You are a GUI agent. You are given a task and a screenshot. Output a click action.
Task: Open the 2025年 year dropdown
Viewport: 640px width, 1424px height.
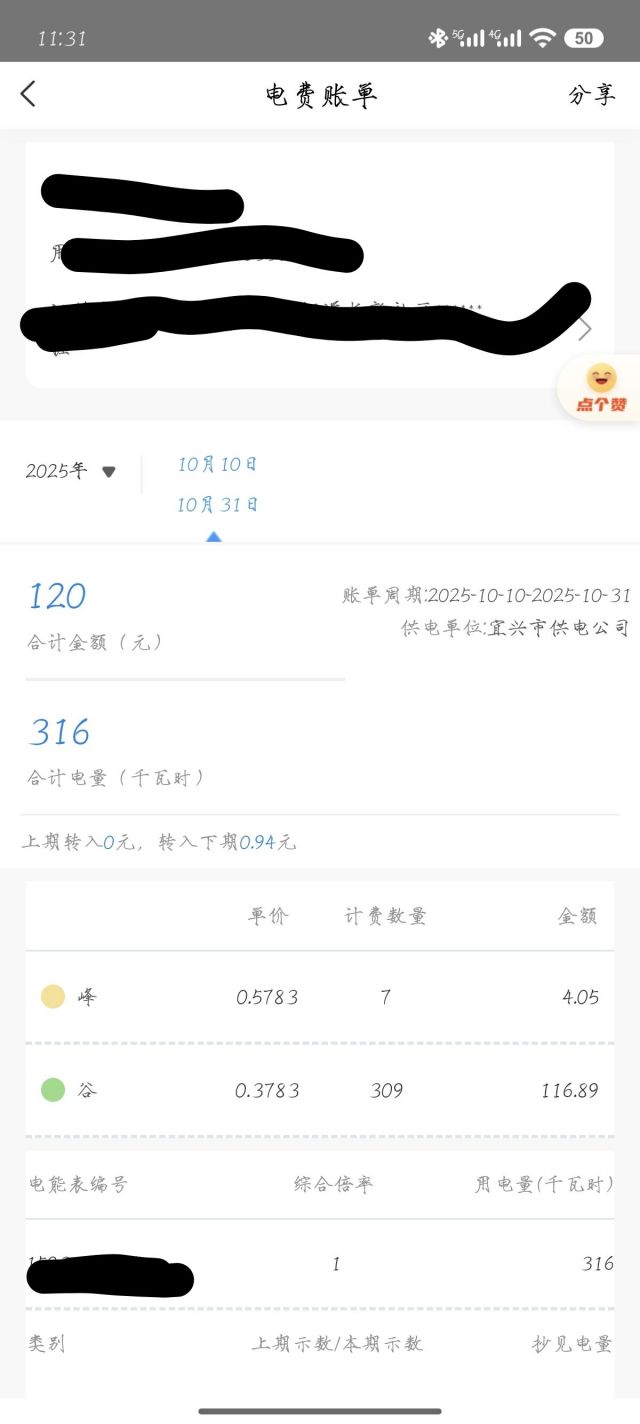[x=70, y=471]
